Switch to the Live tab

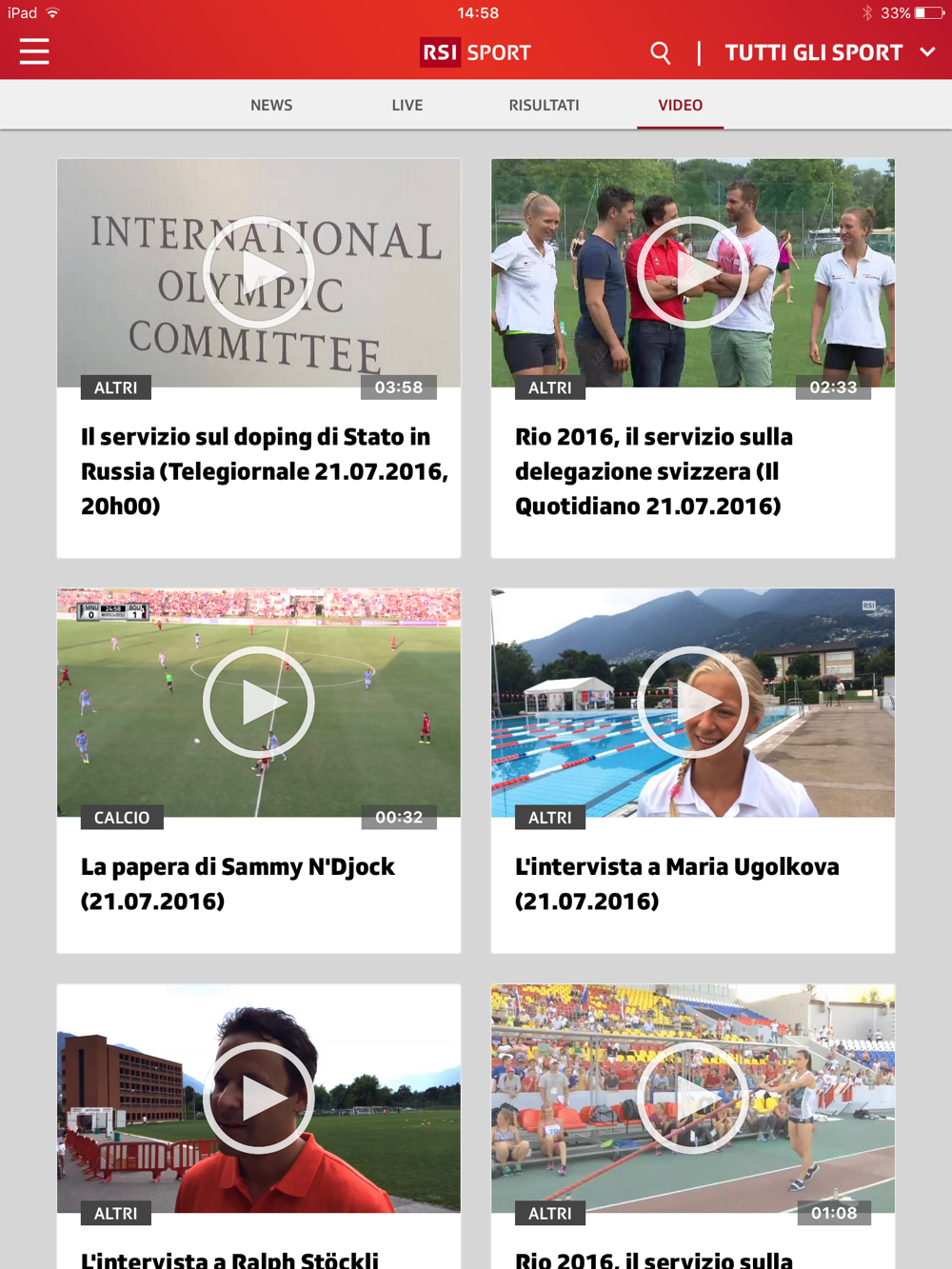click(407, 105)
